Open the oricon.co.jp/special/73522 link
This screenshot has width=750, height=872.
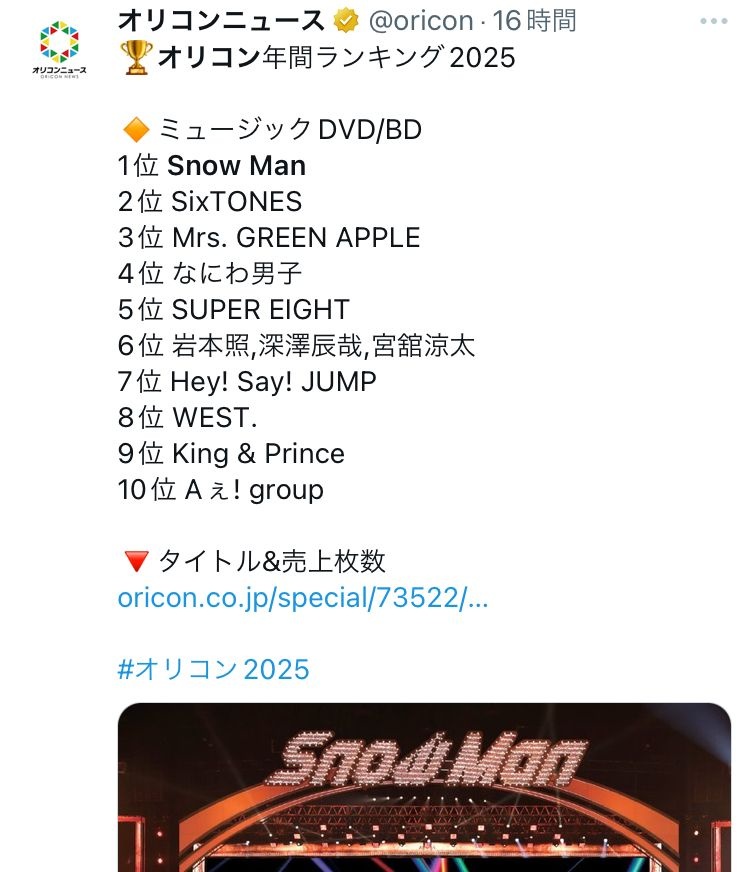[x=303, y=597]
